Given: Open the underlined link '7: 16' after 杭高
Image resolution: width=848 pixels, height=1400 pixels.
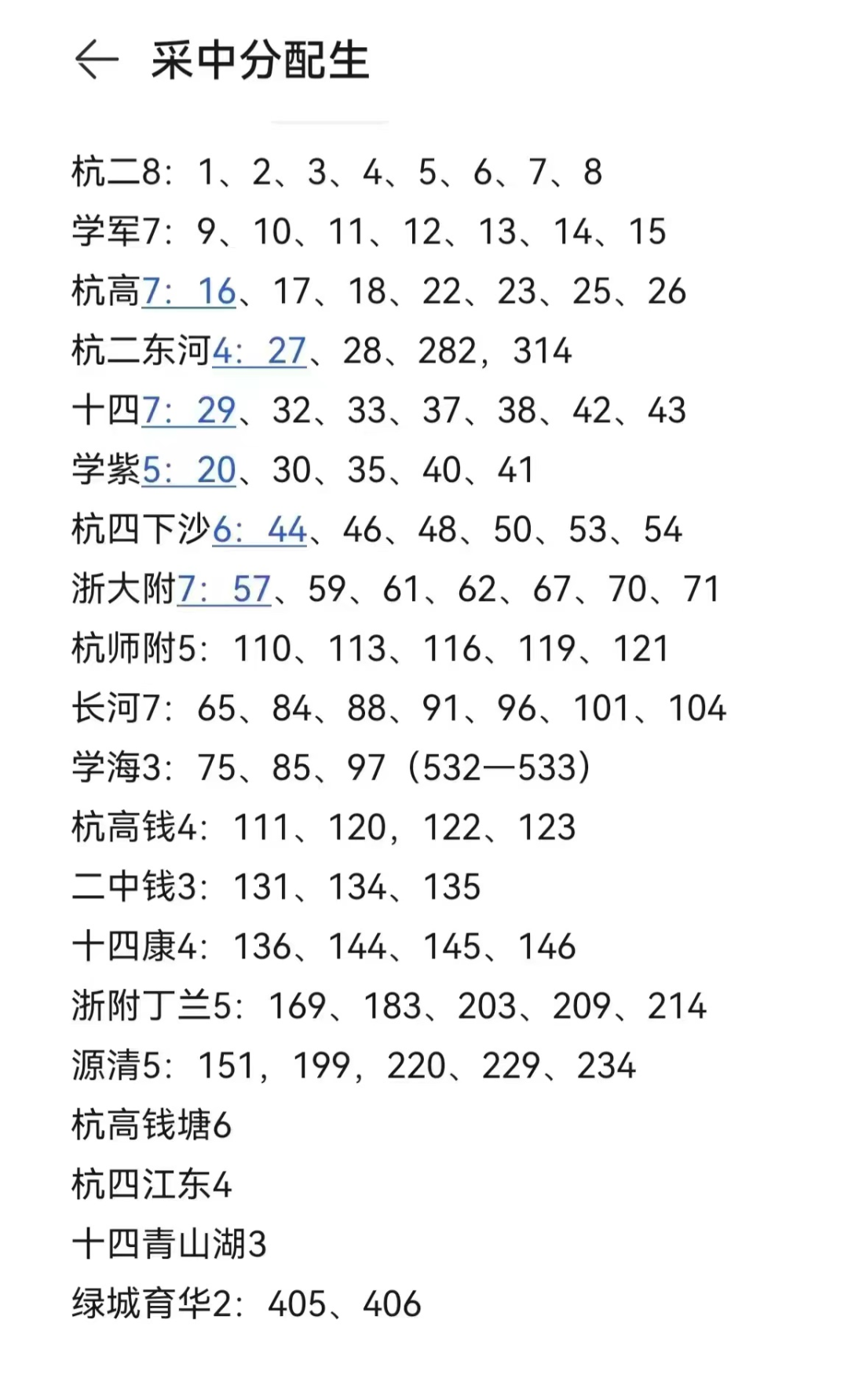Looking at the screenshot, I should pyautogui.click(x=188, y=291).
